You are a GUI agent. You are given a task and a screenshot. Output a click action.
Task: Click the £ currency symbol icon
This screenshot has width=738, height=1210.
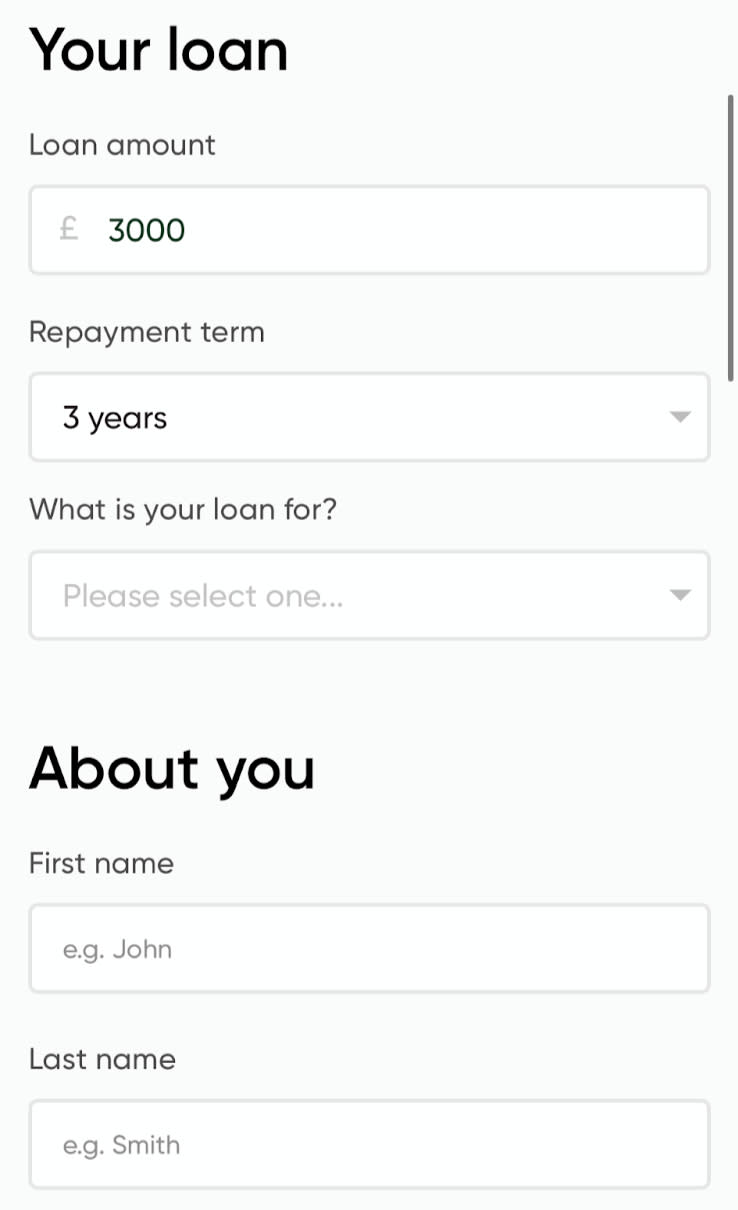[x=68, y=230]
